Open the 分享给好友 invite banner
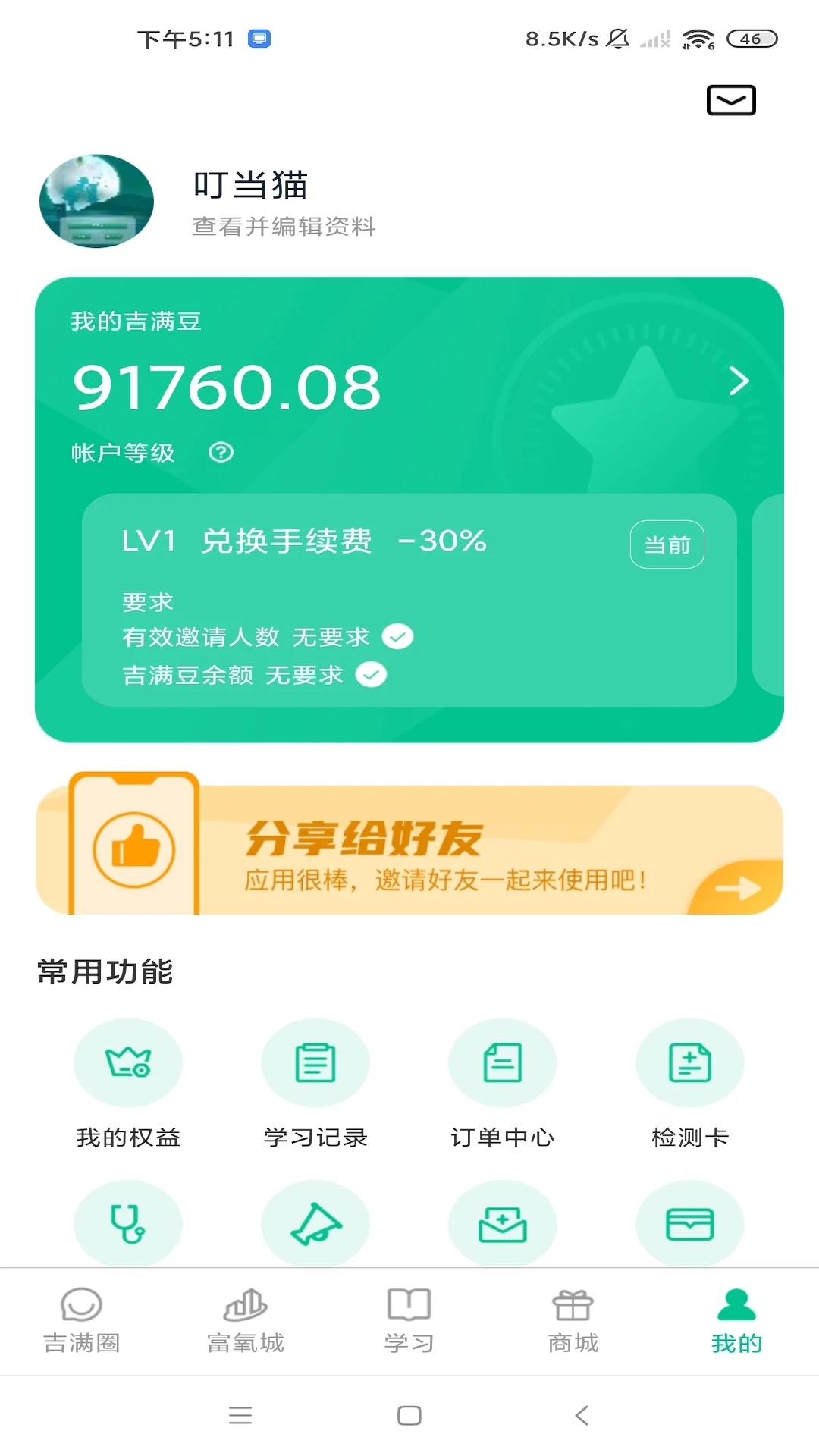This screenshot has height=1456, width=819. 409,850
